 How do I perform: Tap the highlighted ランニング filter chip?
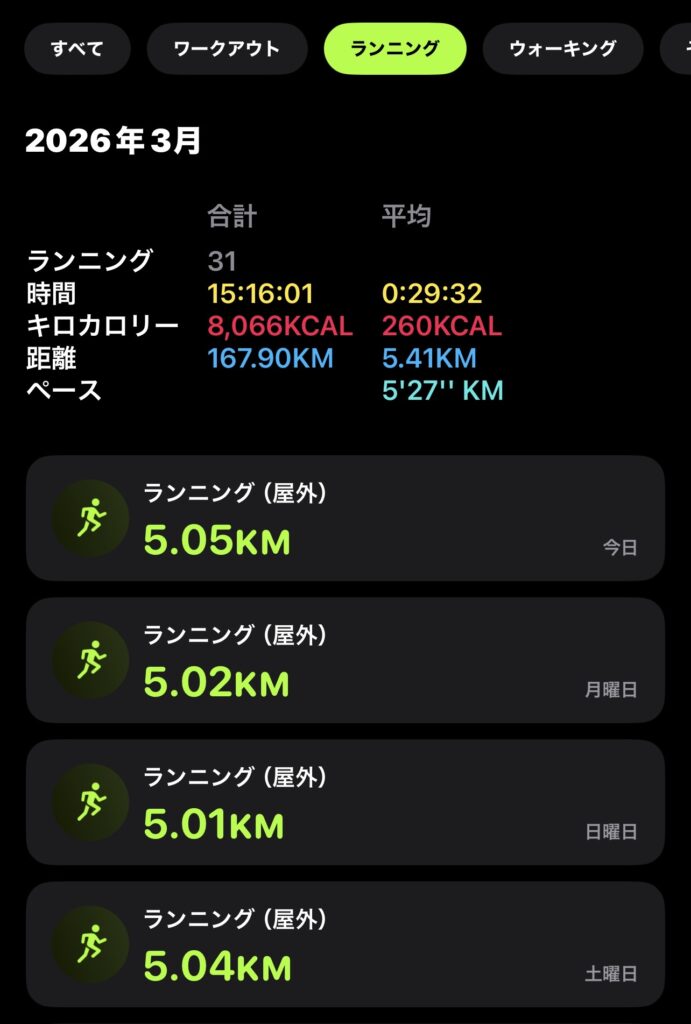click(395, 49)
